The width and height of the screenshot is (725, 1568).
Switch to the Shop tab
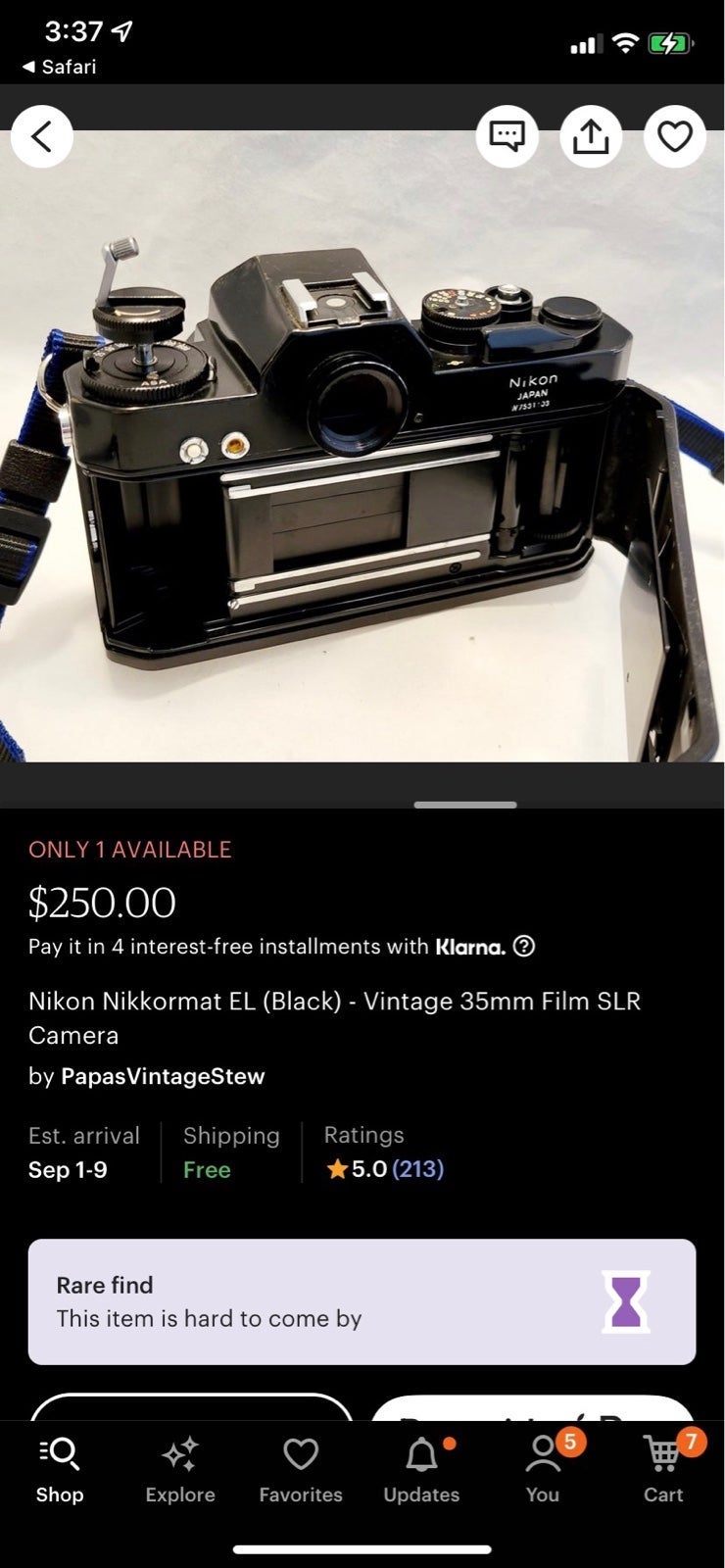click(x=60, y=1470)
